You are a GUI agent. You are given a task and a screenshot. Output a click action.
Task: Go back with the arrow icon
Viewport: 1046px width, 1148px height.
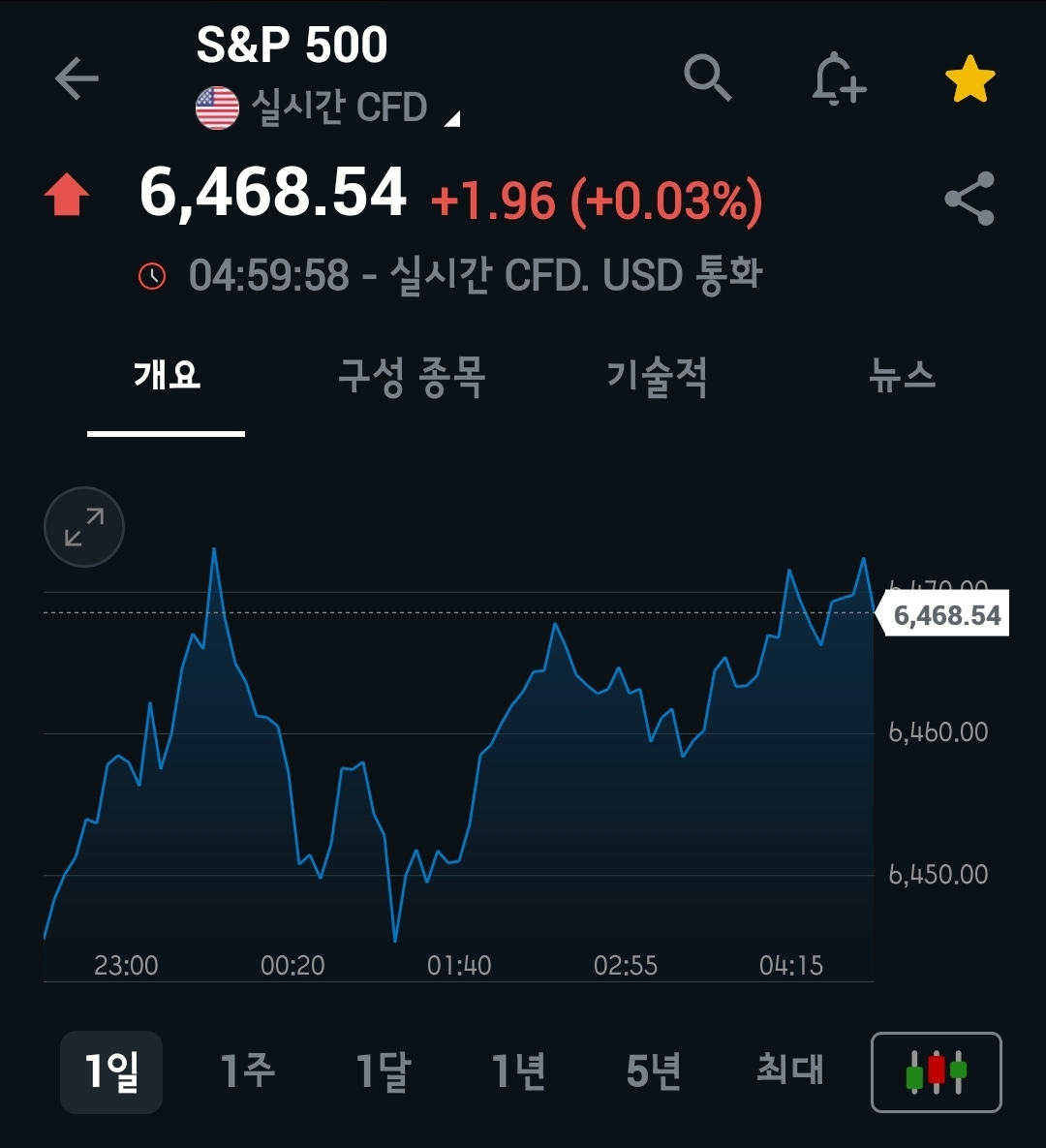[77, 78]
